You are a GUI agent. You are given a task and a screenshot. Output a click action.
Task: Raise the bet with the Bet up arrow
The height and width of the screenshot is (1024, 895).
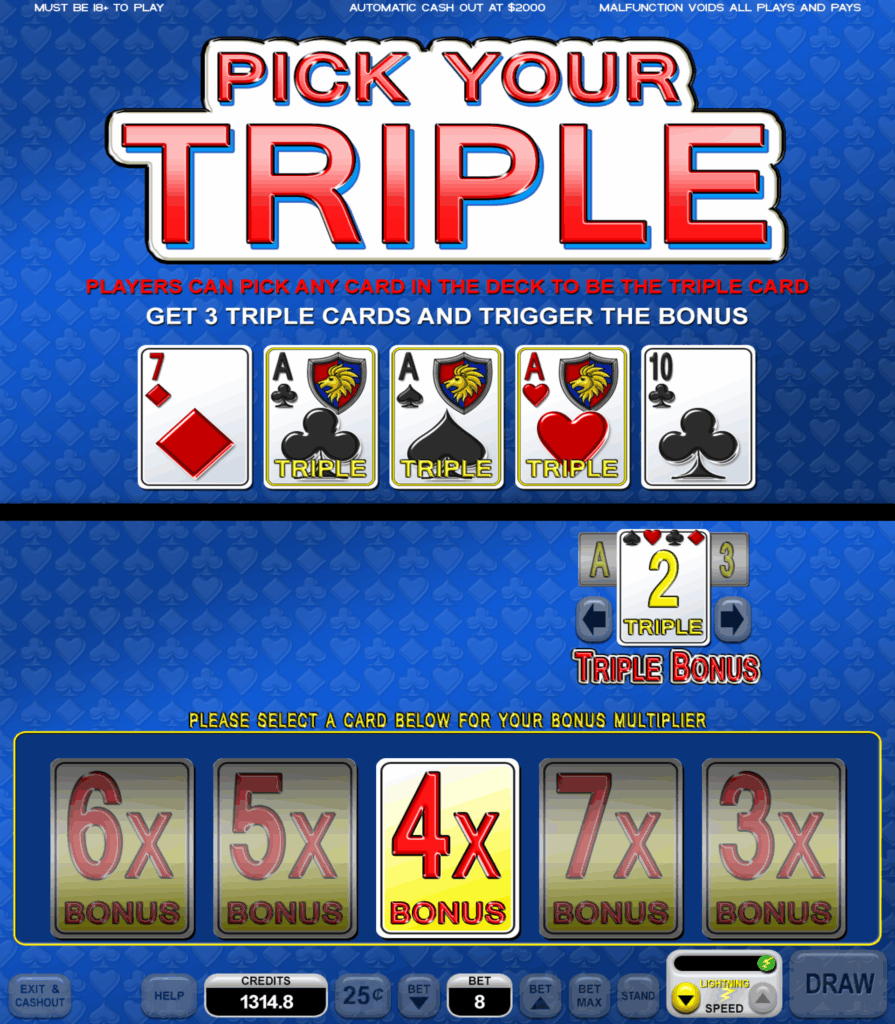tap(541, 995)
